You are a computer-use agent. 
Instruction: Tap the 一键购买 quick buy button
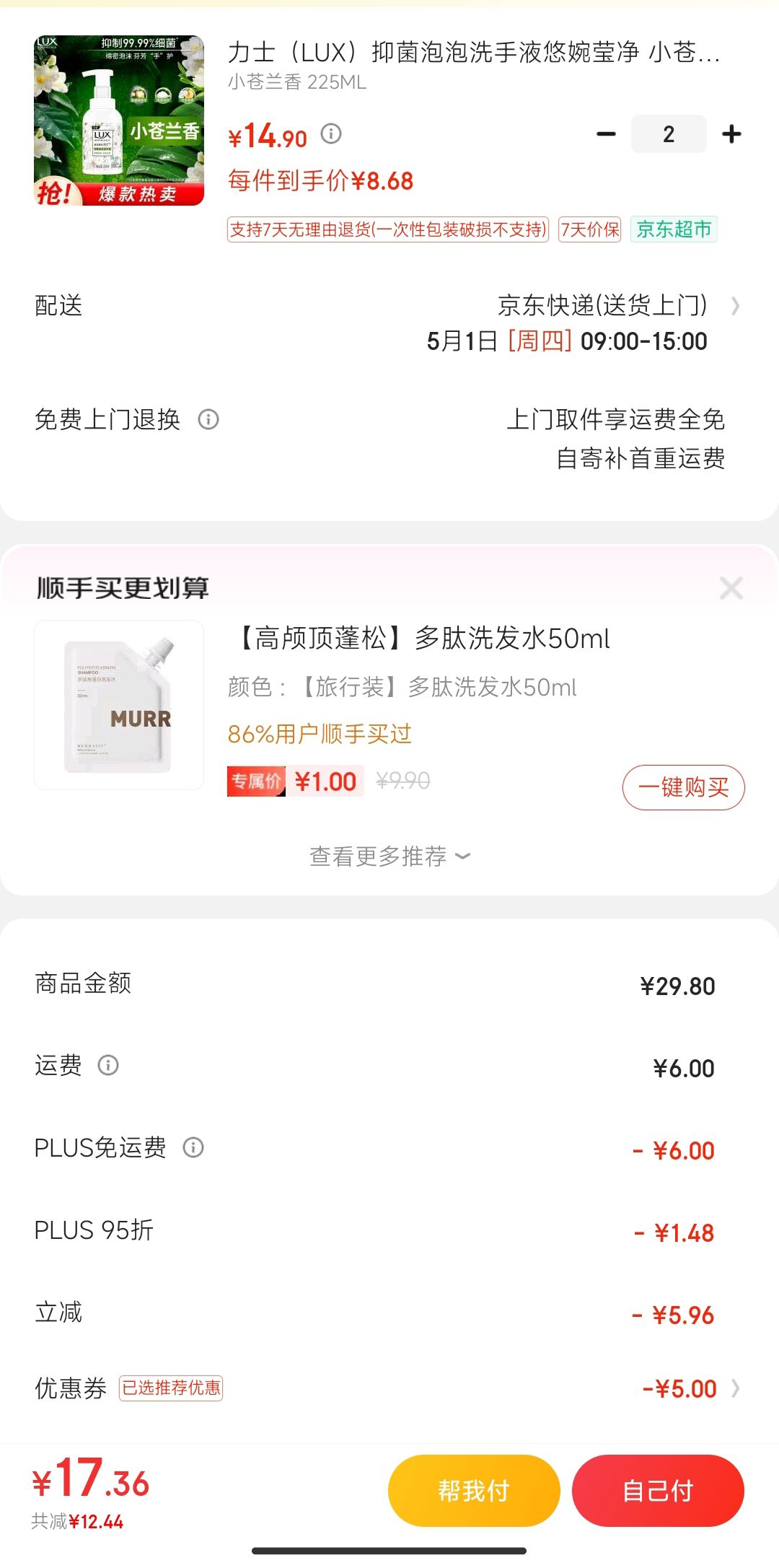point(682,787)
